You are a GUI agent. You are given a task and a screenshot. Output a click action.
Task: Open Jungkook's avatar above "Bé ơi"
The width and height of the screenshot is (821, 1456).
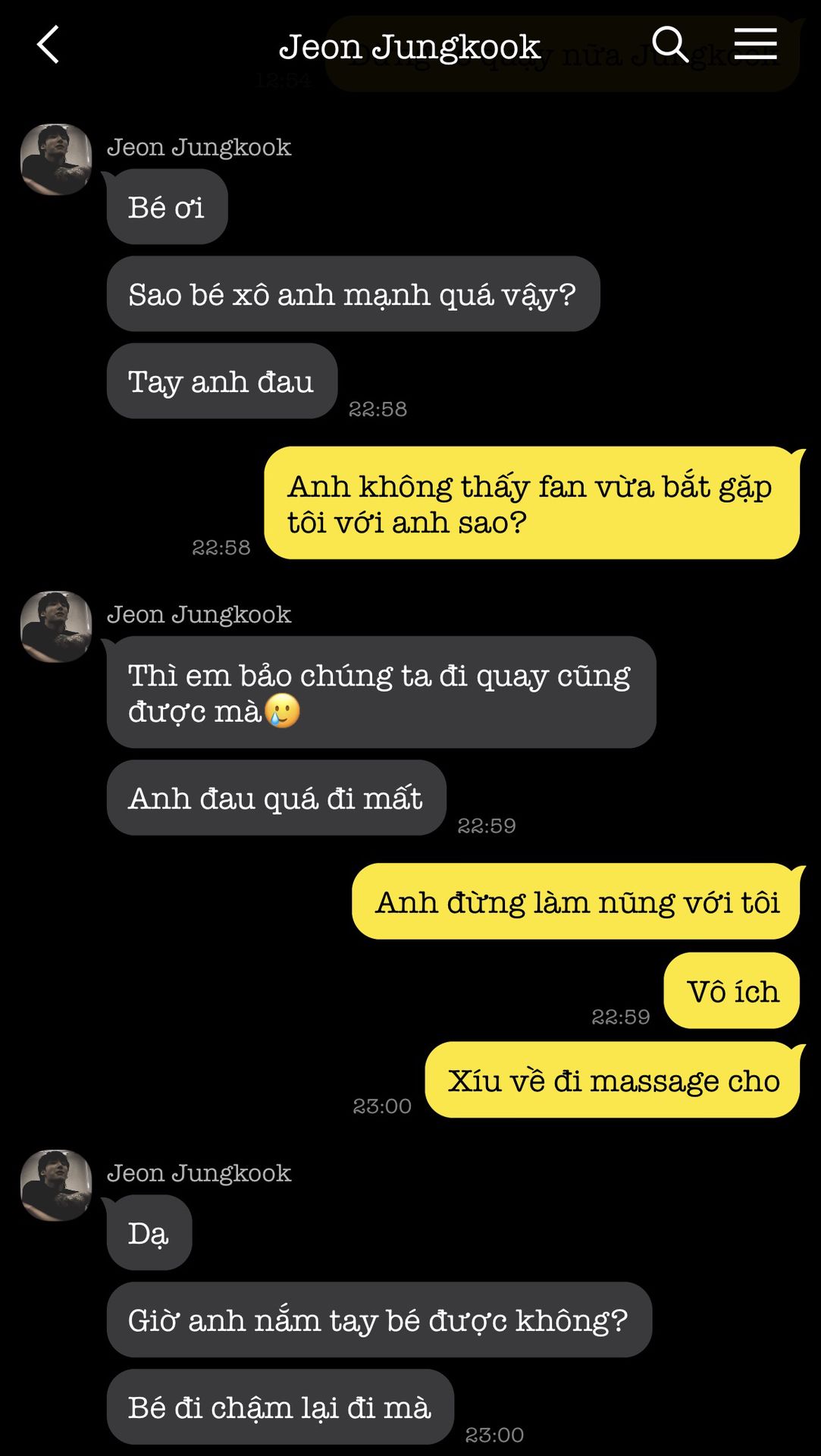coord(56,159)
